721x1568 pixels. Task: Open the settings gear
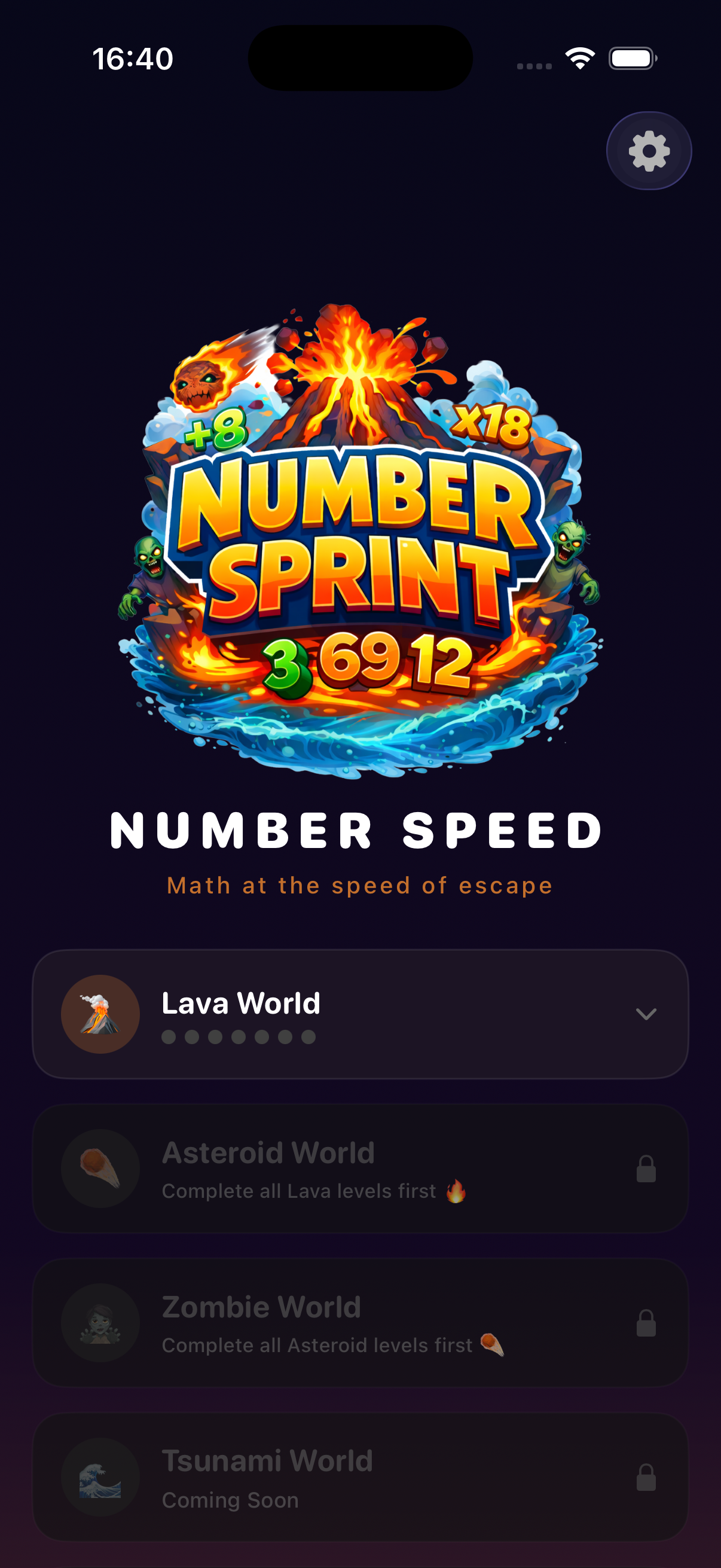pyautogui.click(x=648, y=150)
